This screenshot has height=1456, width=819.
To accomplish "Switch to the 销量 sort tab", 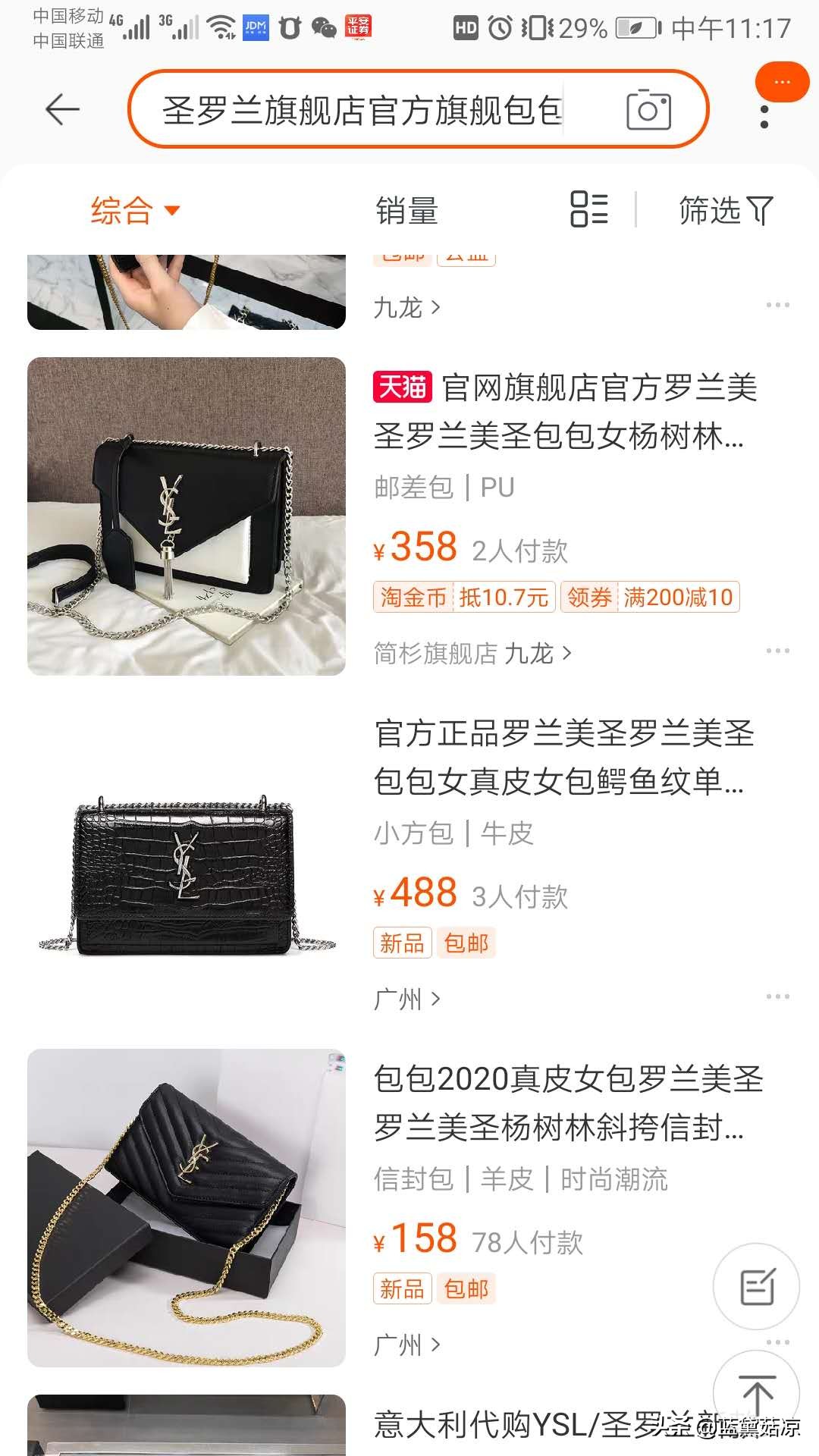I will [407, 211].
